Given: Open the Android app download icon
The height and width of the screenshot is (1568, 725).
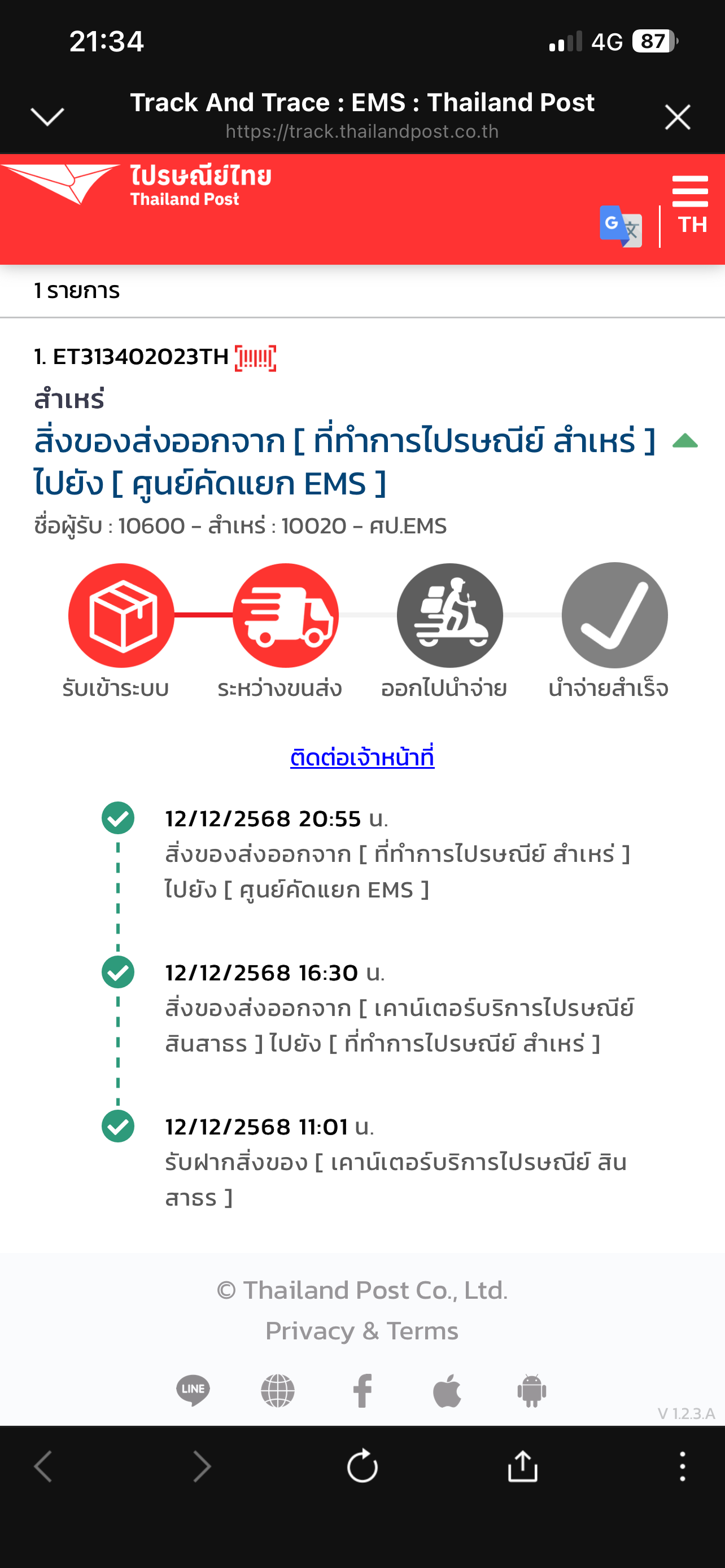Looking at the screenshot, I should pos(531,1391).
